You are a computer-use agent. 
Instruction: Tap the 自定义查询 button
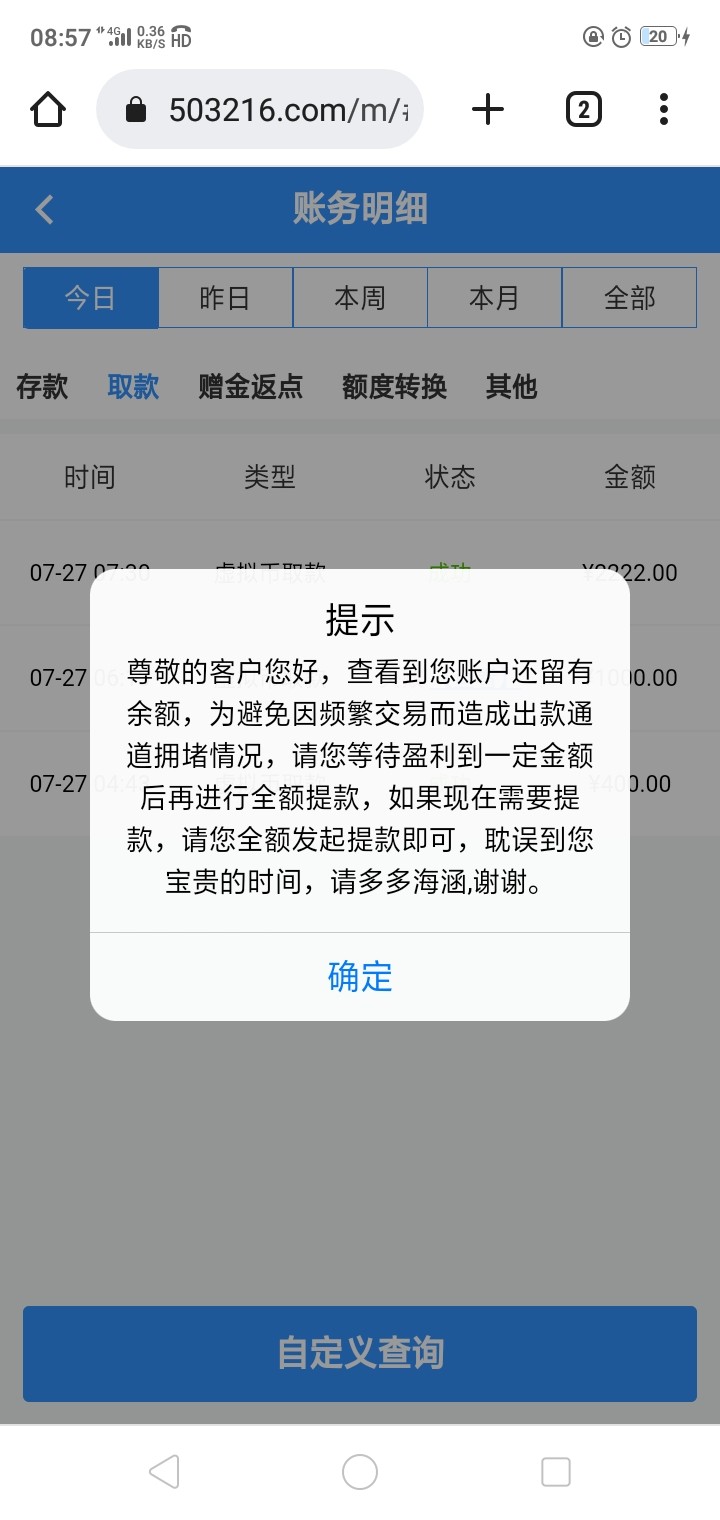click(x=360, y=1353)
